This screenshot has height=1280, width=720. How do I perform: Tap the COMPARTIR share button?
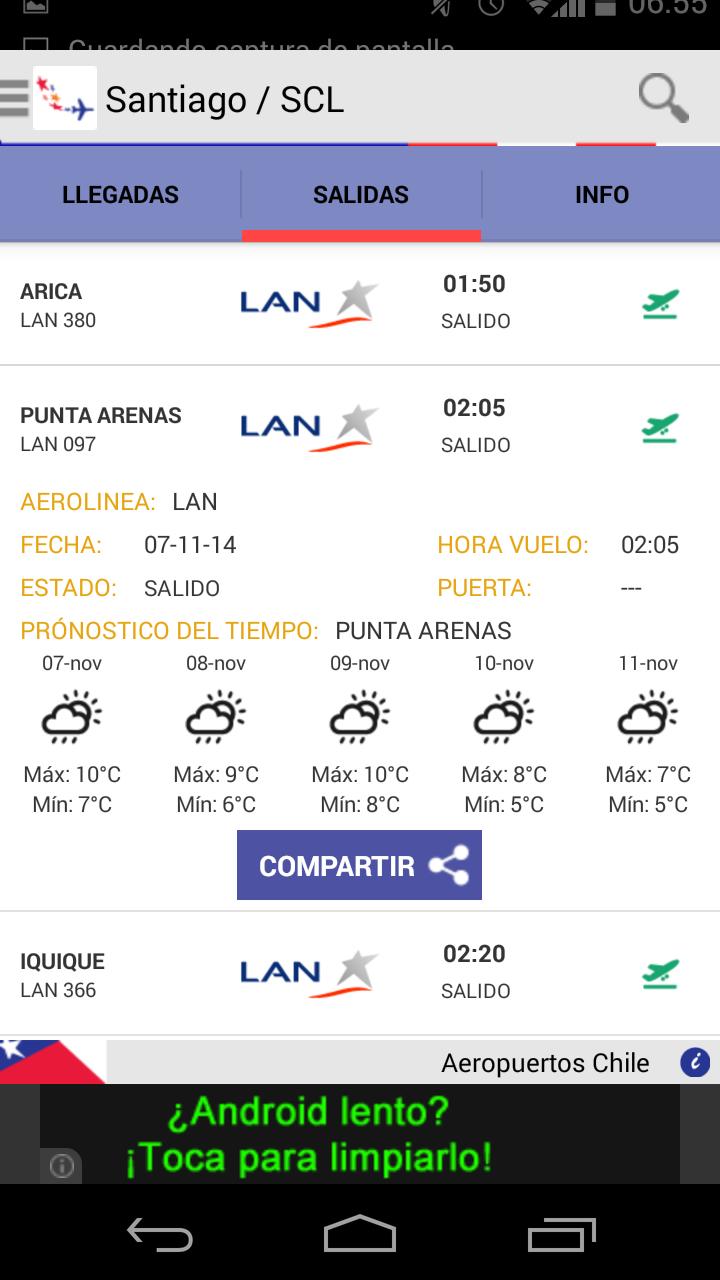(x=358, y=864)
